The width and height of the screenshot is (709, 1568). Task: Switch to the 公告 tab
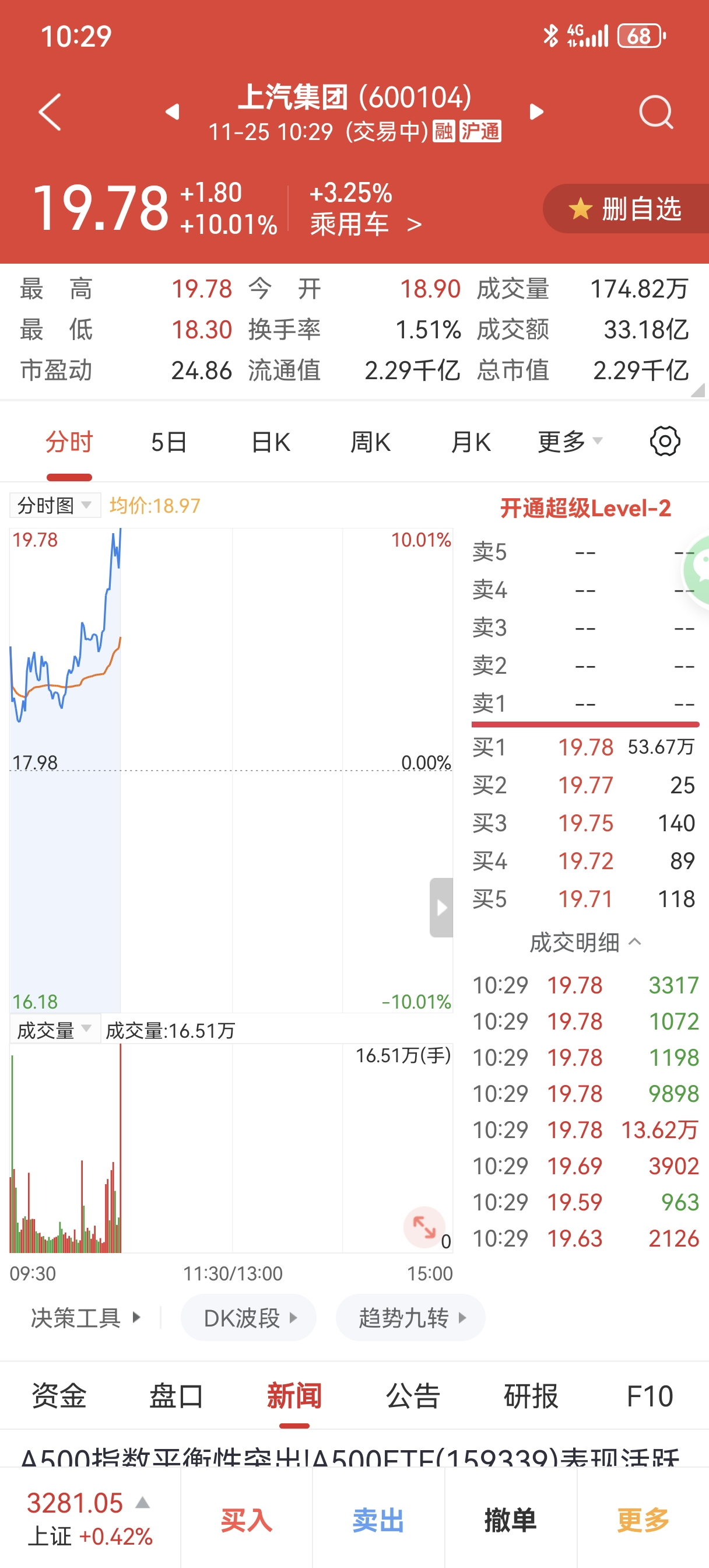413,1395
